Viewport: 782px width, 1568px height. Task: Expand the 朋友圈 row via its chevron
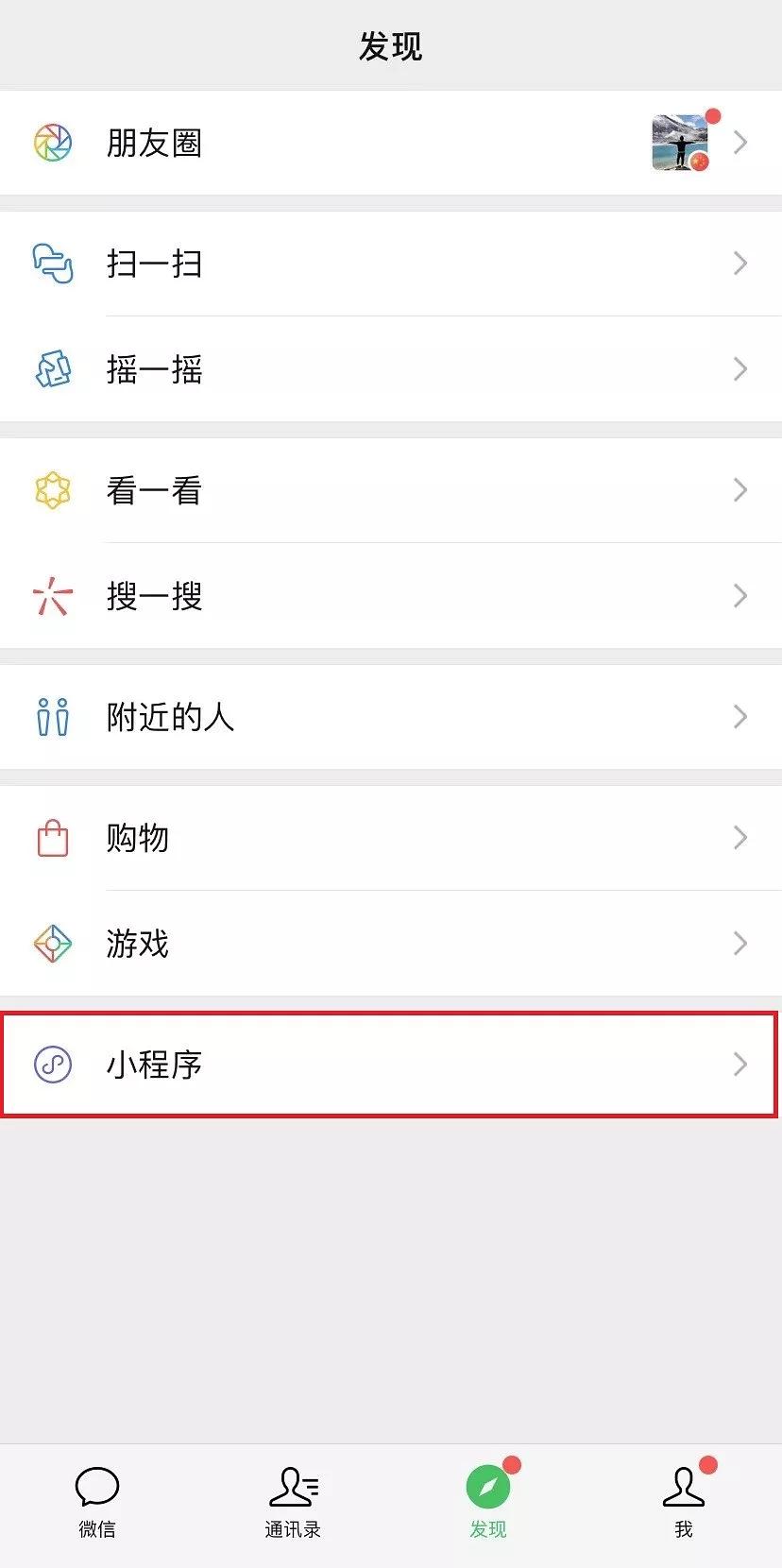tap(740, 143)
